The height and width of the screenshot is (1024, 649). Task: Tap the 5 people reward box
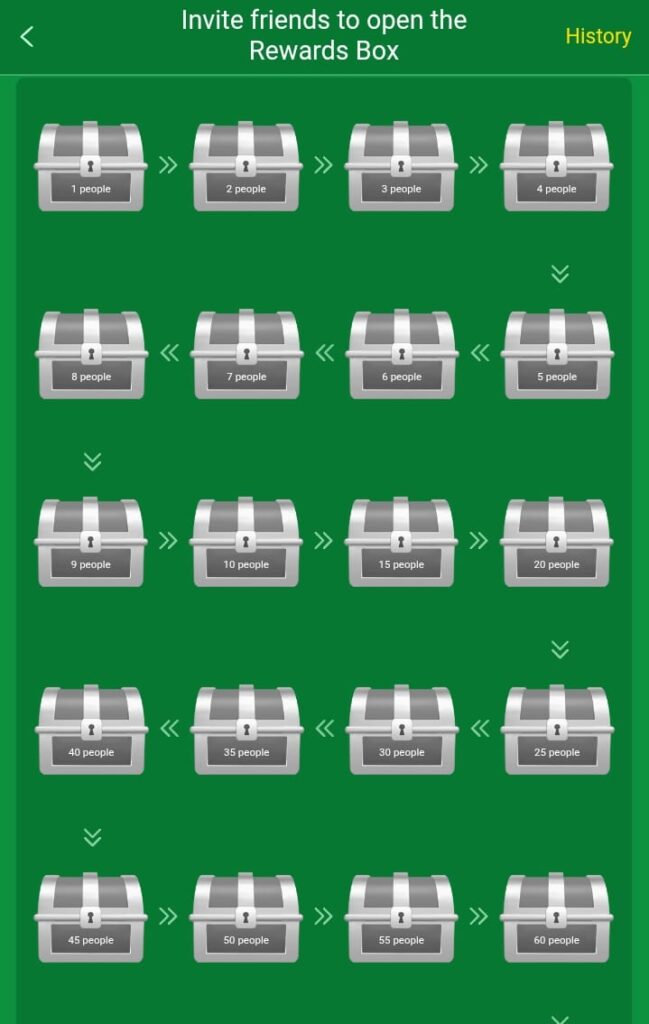click(x=556, y=354)
